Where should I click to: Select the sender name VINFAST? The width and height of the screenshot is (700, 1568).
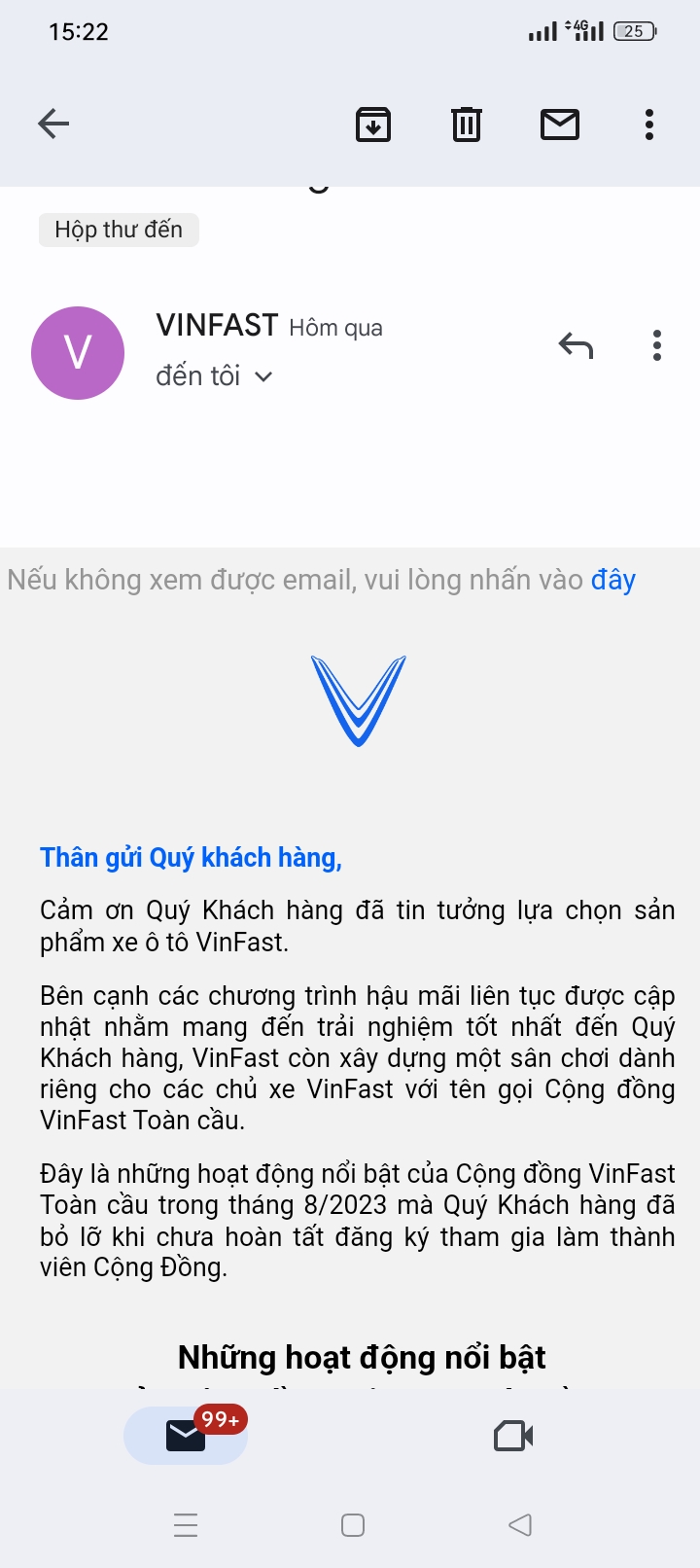point(215,327)
